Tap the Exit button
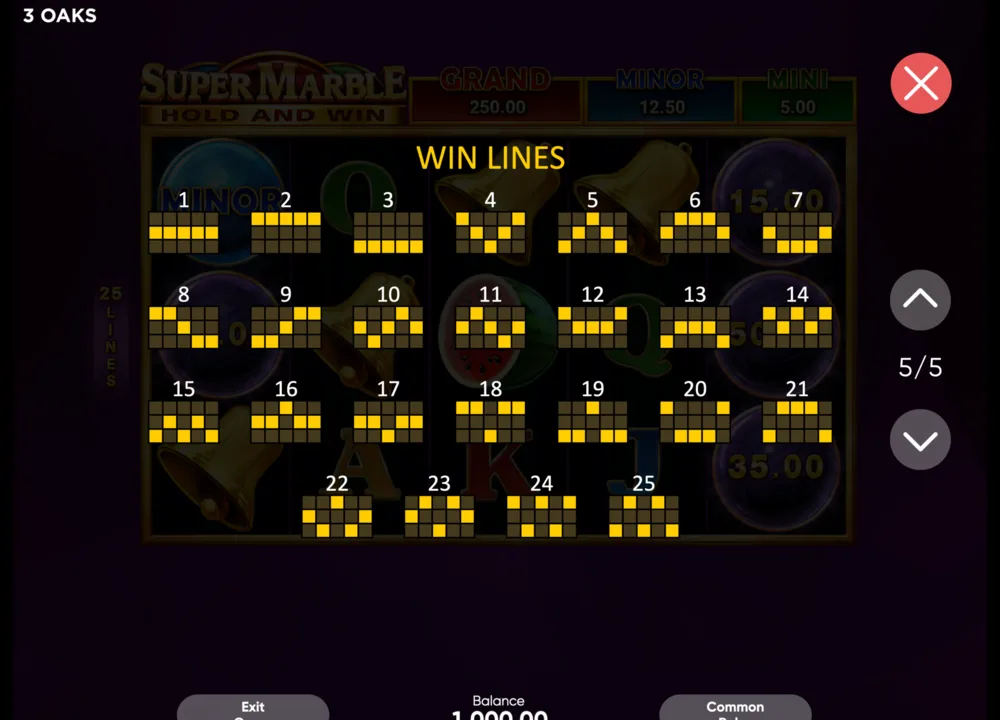The image size is (1000, 720). pos(253,707)
